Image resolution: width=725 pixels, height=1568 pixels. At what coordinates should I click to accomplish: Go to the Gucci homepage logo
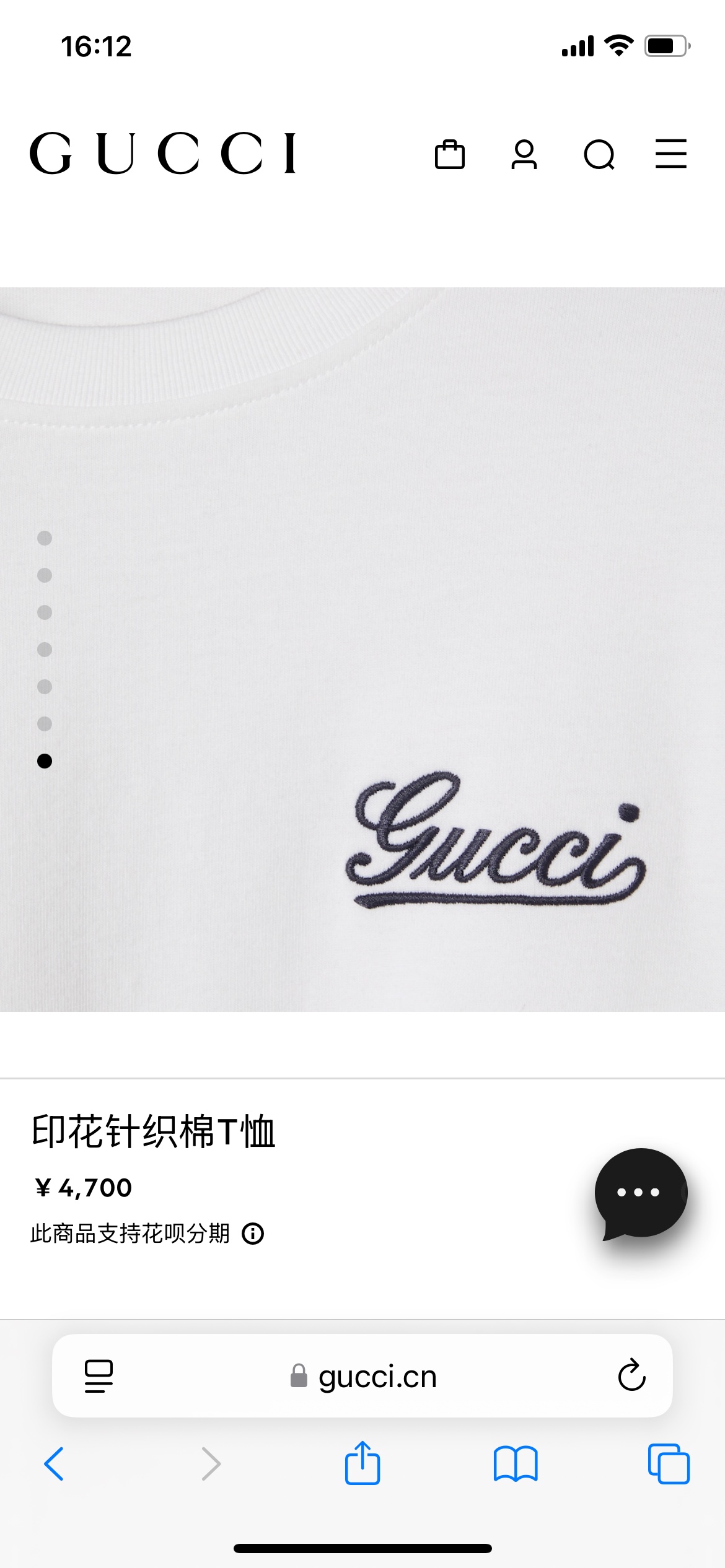tap(163, 153)
